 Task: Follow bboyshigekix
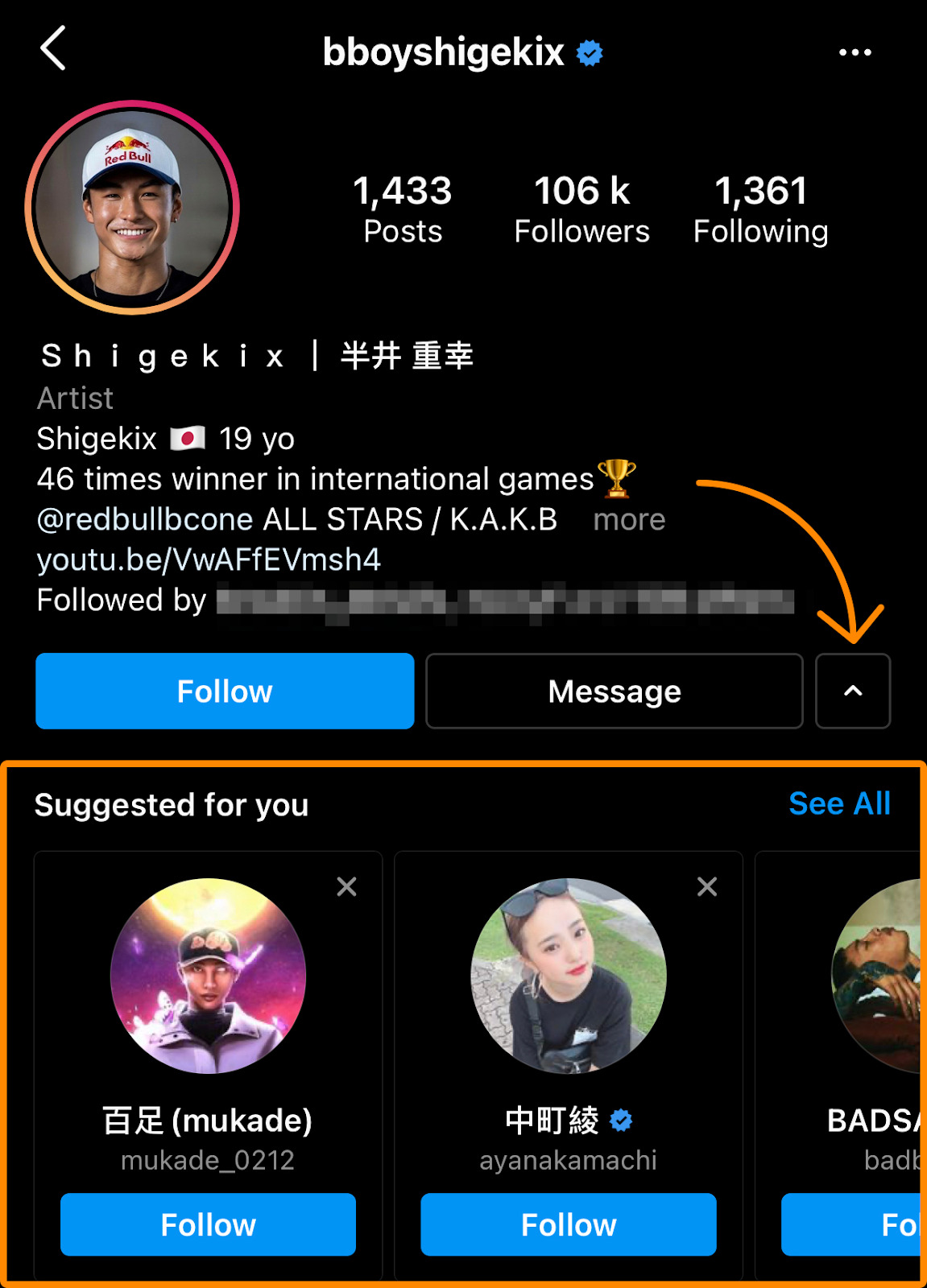coord(225,691)
